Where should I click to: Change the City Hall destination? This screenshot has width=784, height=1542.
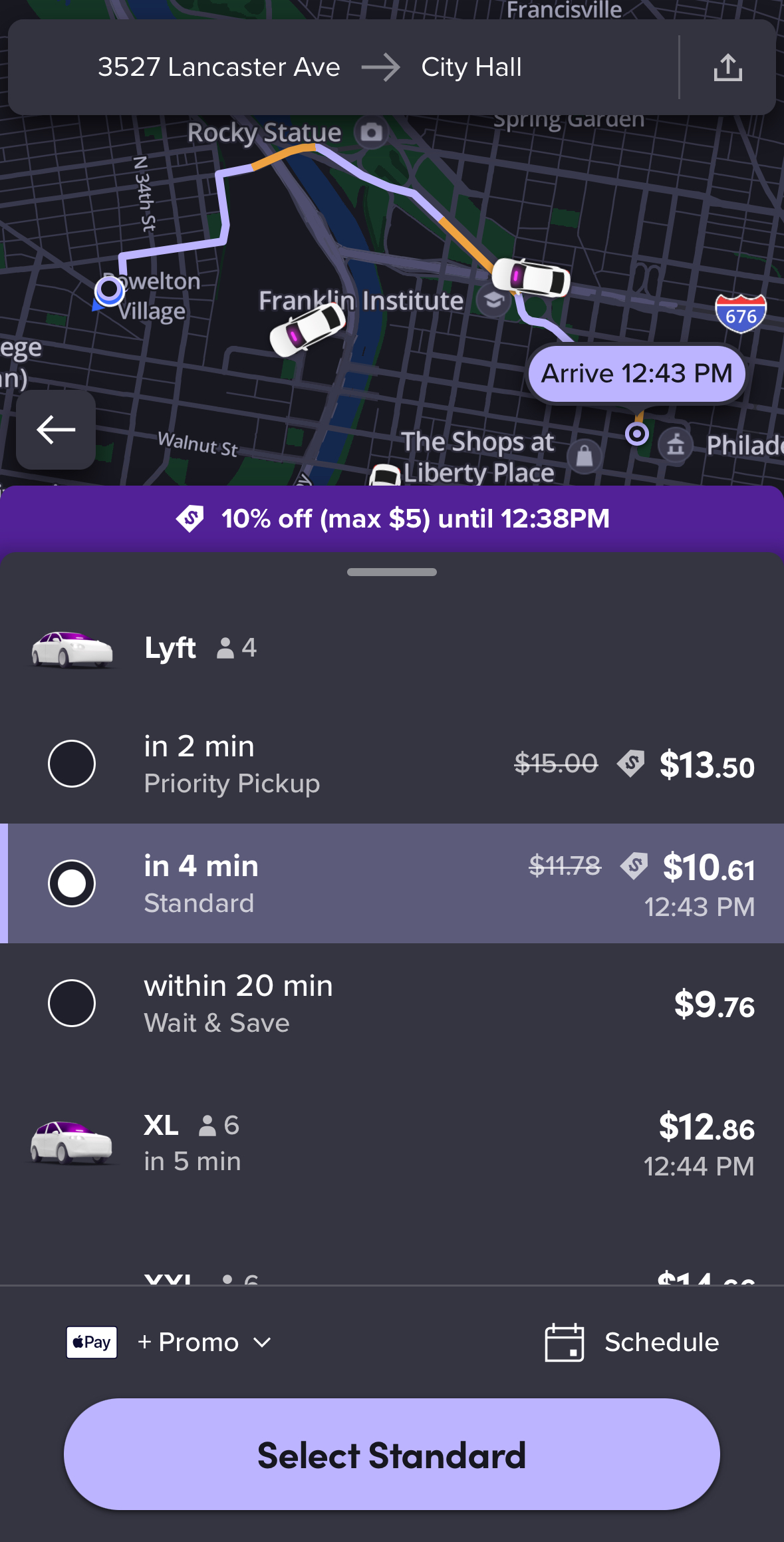pyautogui.click(x=471, y=67)
